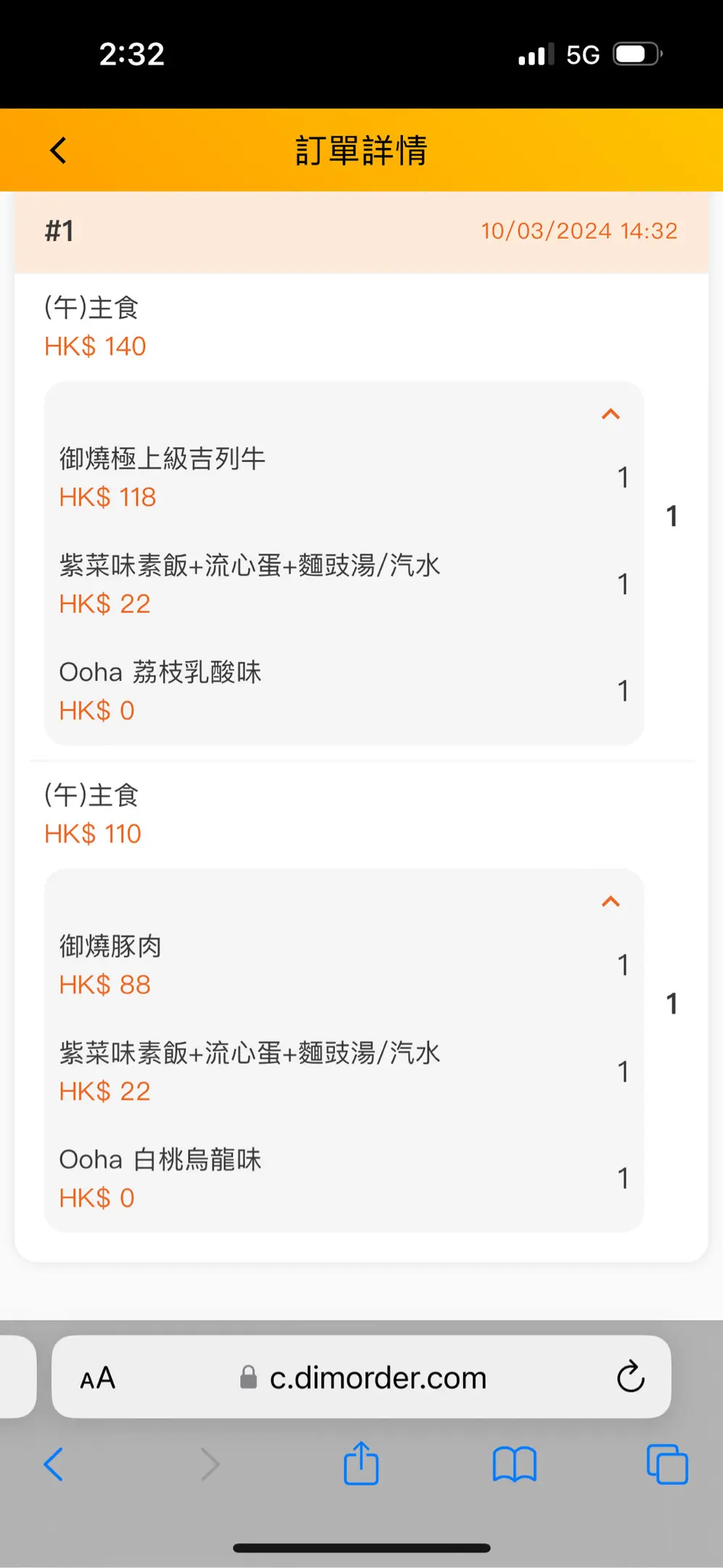Reload the current web page
Screen dimensions: 723x1568
630,1376
